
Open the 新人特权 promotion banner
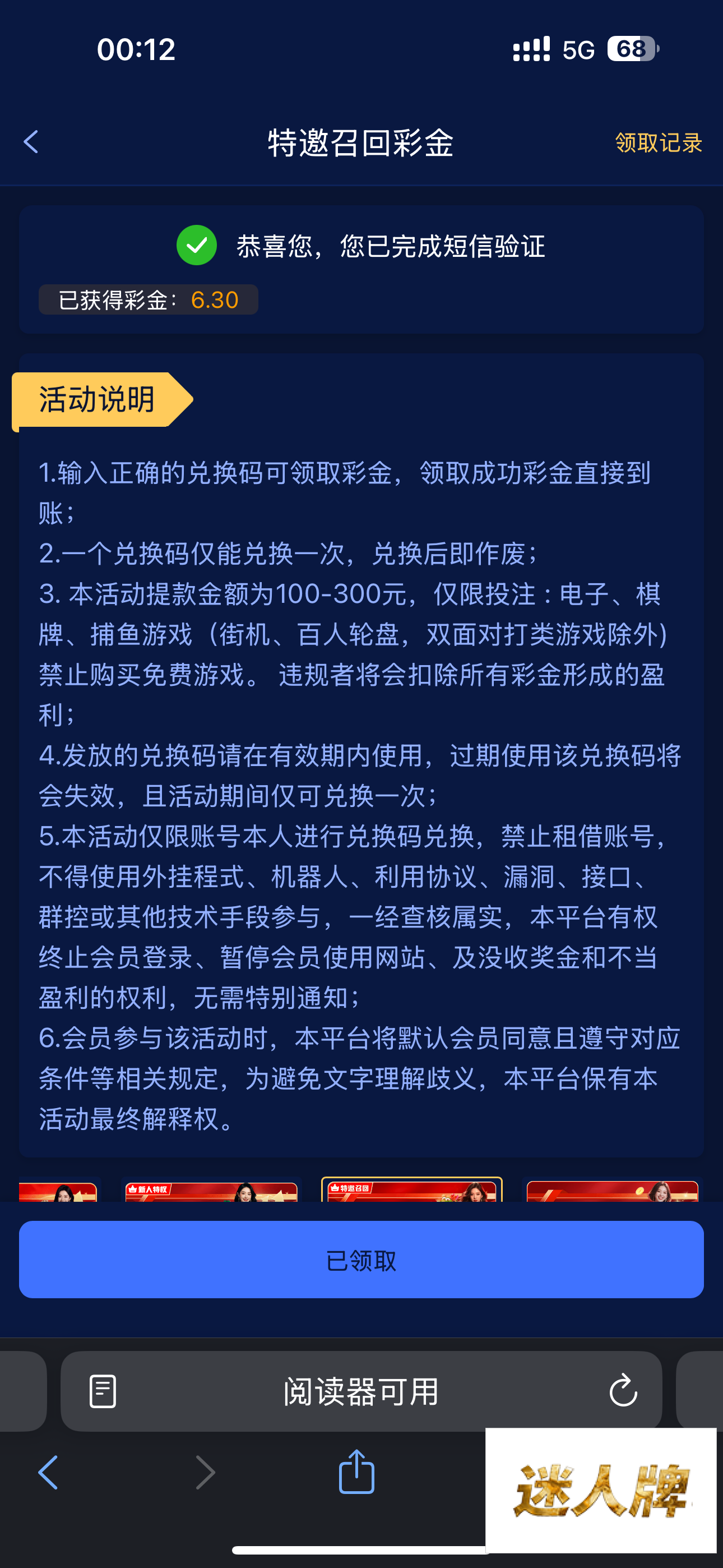pos(211,1191)
